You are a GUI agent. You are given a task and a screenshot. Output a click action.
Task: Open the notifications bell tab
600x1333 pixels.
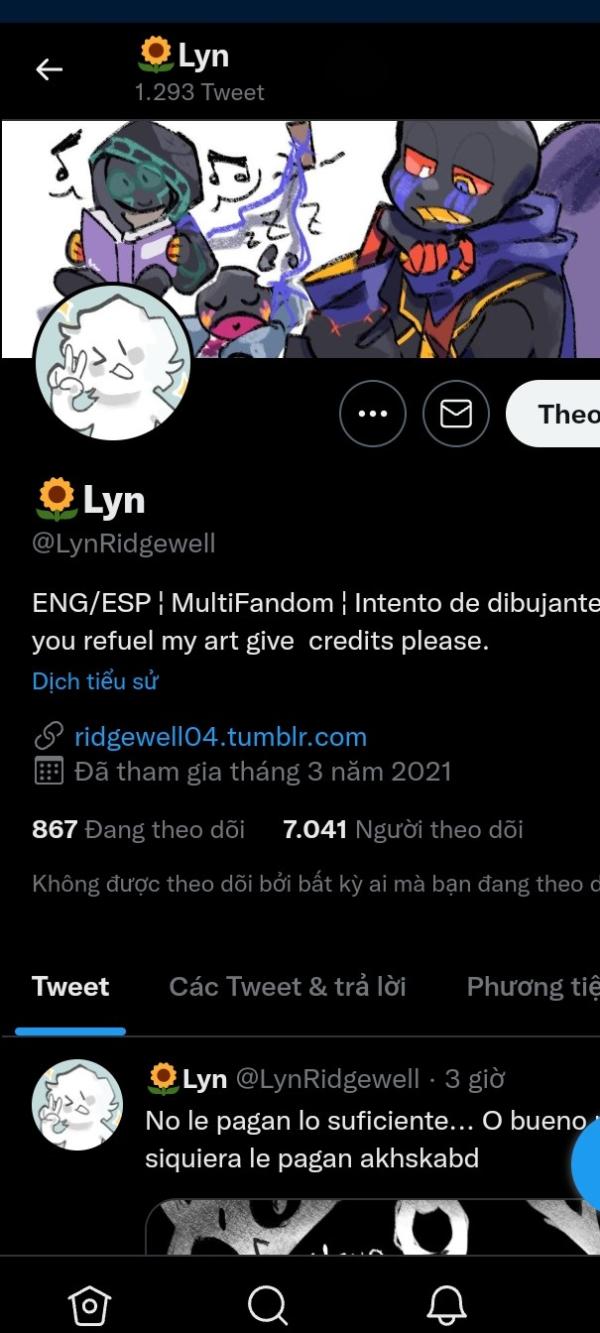coord(446,1304)
